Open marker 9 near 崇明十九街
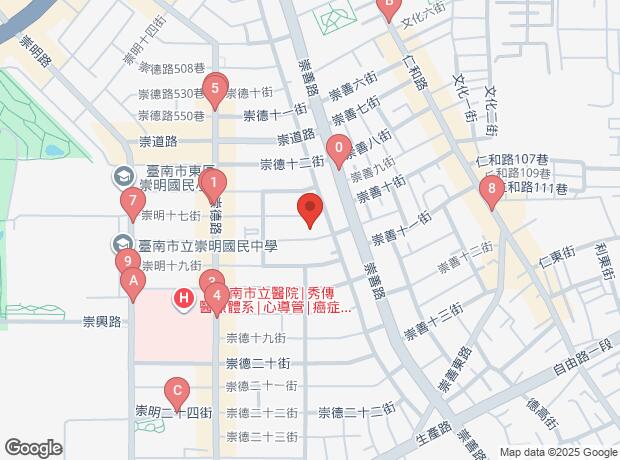 coord(126,261)
